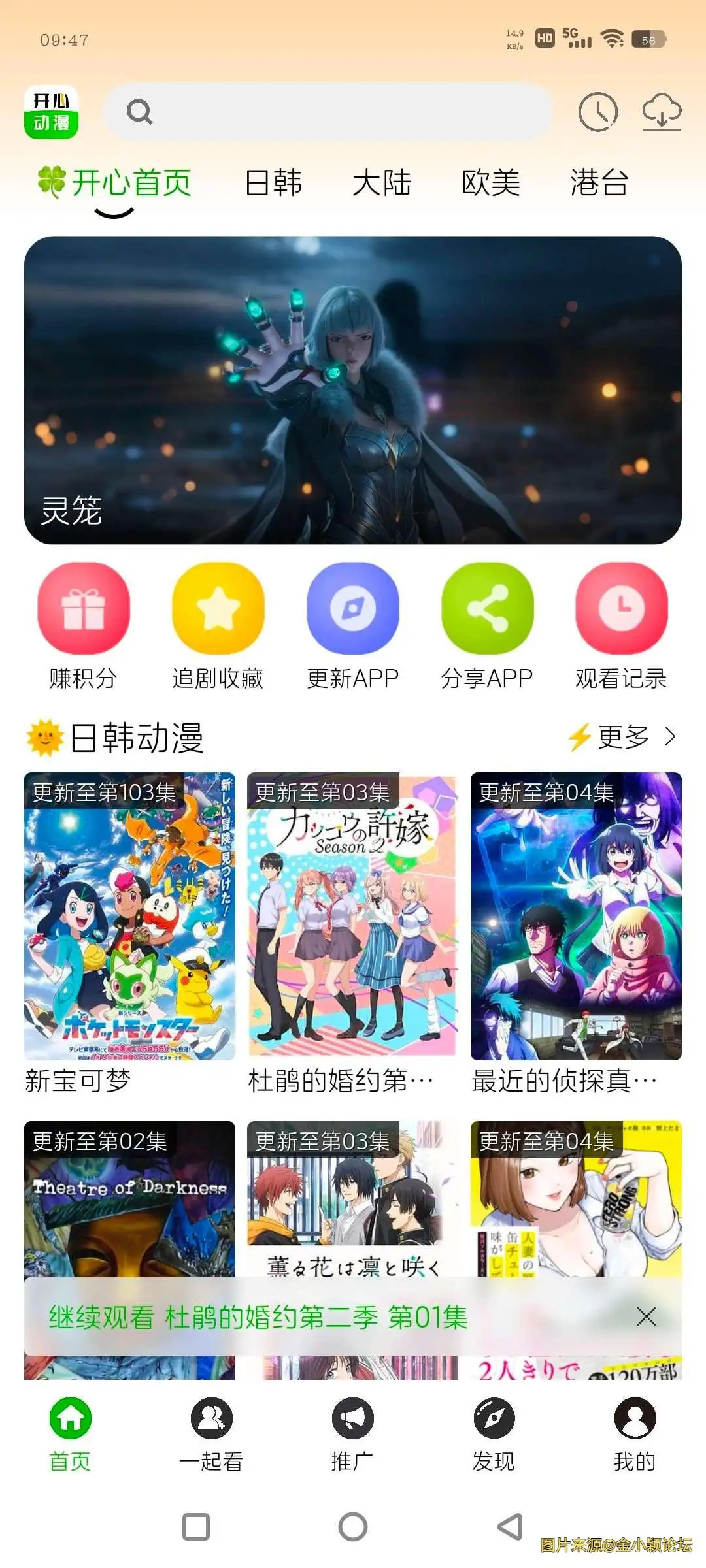
Task: Tap the 更新APP compass icon
Action: (x=353, y=609)
